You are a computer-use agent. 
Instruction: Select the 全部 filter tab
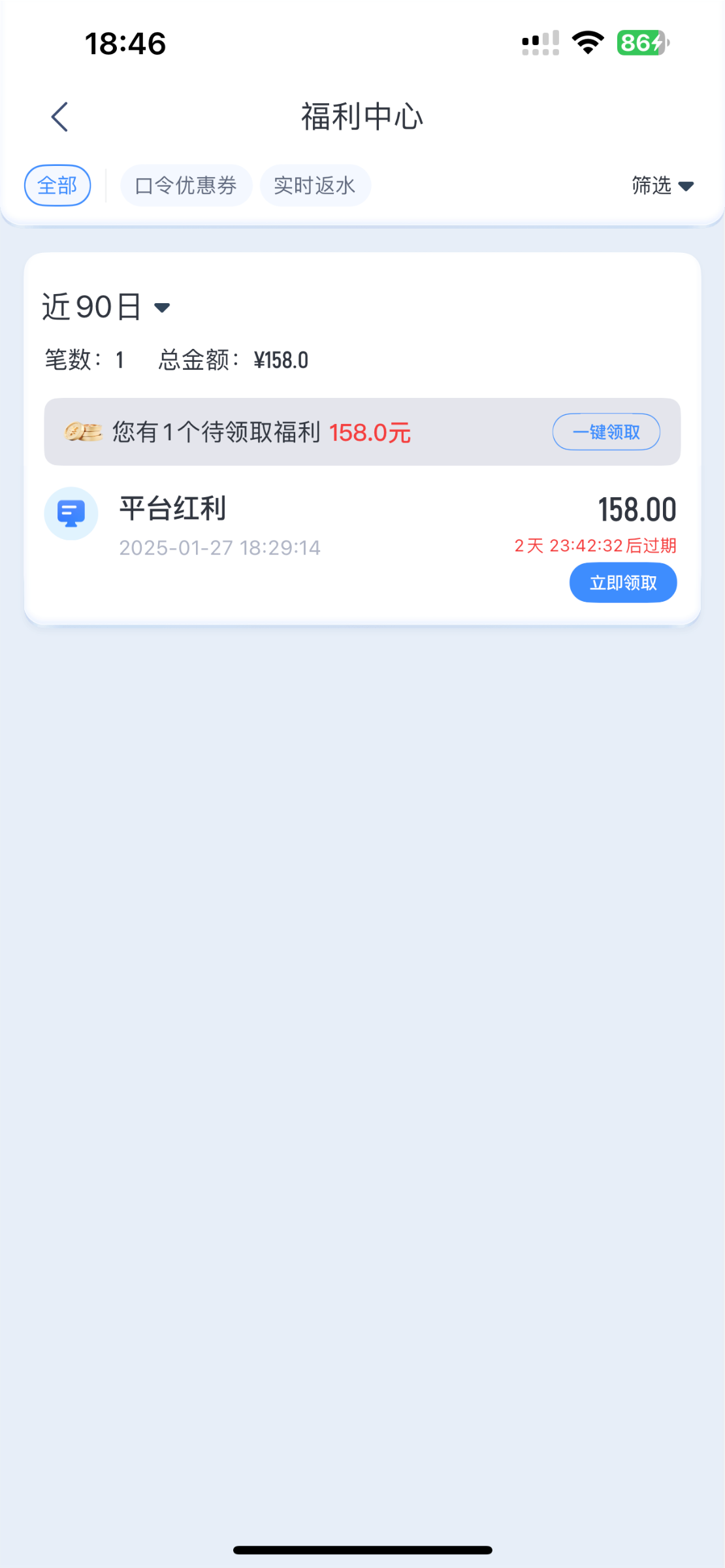click(x=57, y=186)
